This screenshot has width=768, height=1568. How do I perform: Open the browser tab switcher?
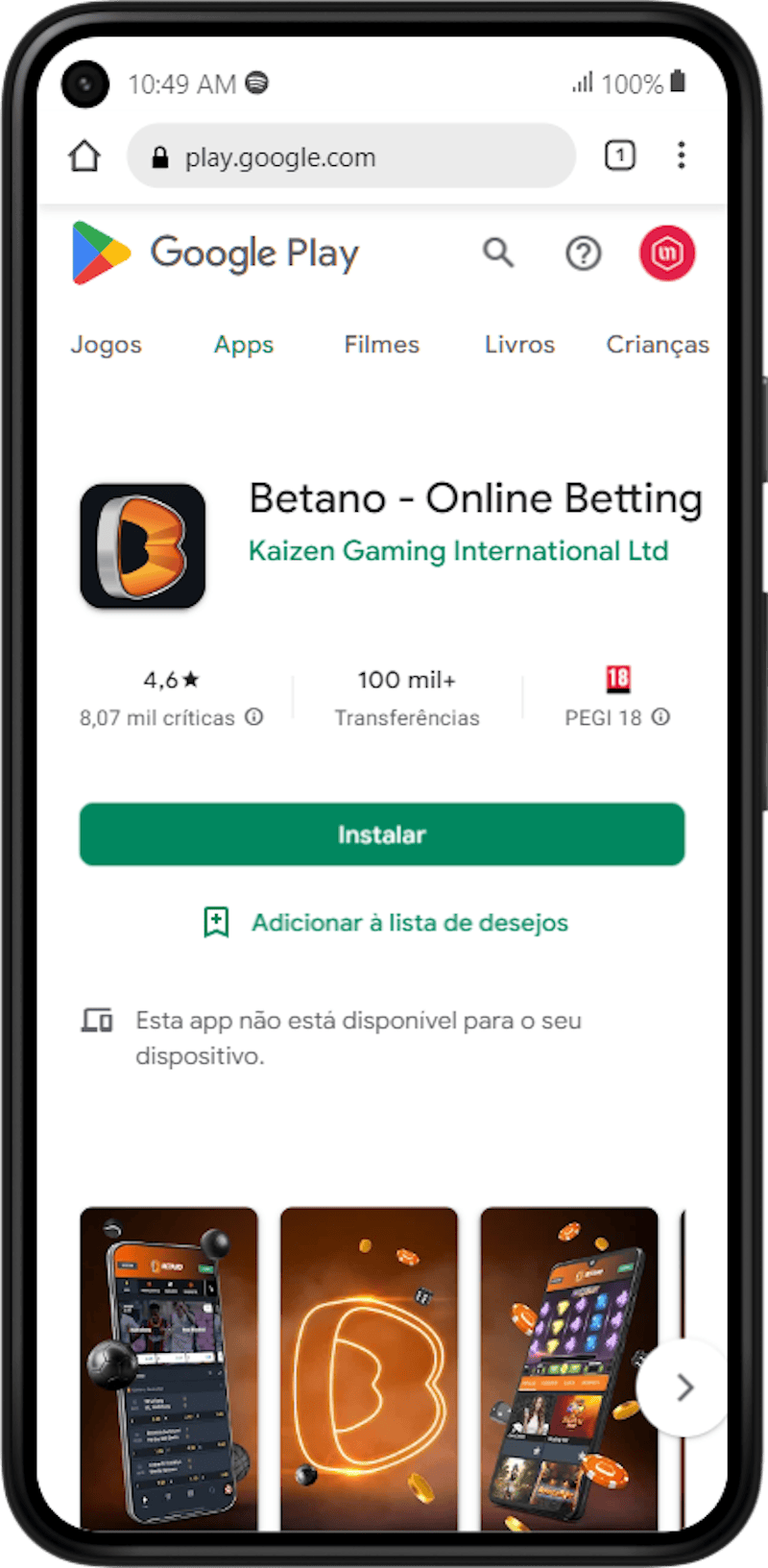click(x=619, y=156)
